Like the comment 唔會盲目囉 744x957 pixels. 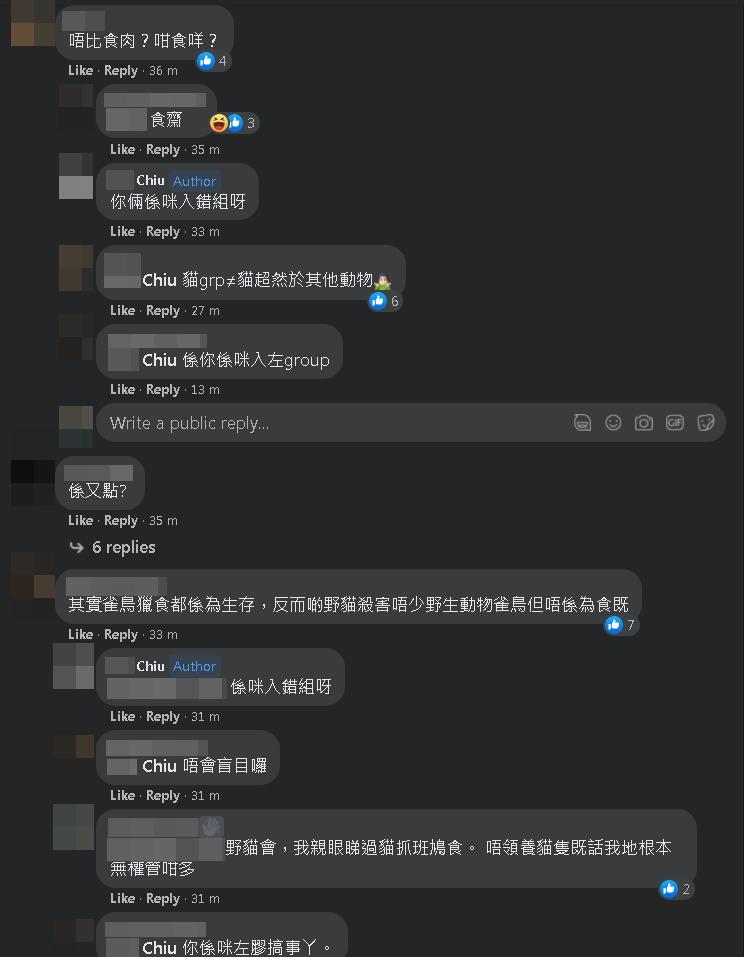pyautogui.click(x=122, y=795)
